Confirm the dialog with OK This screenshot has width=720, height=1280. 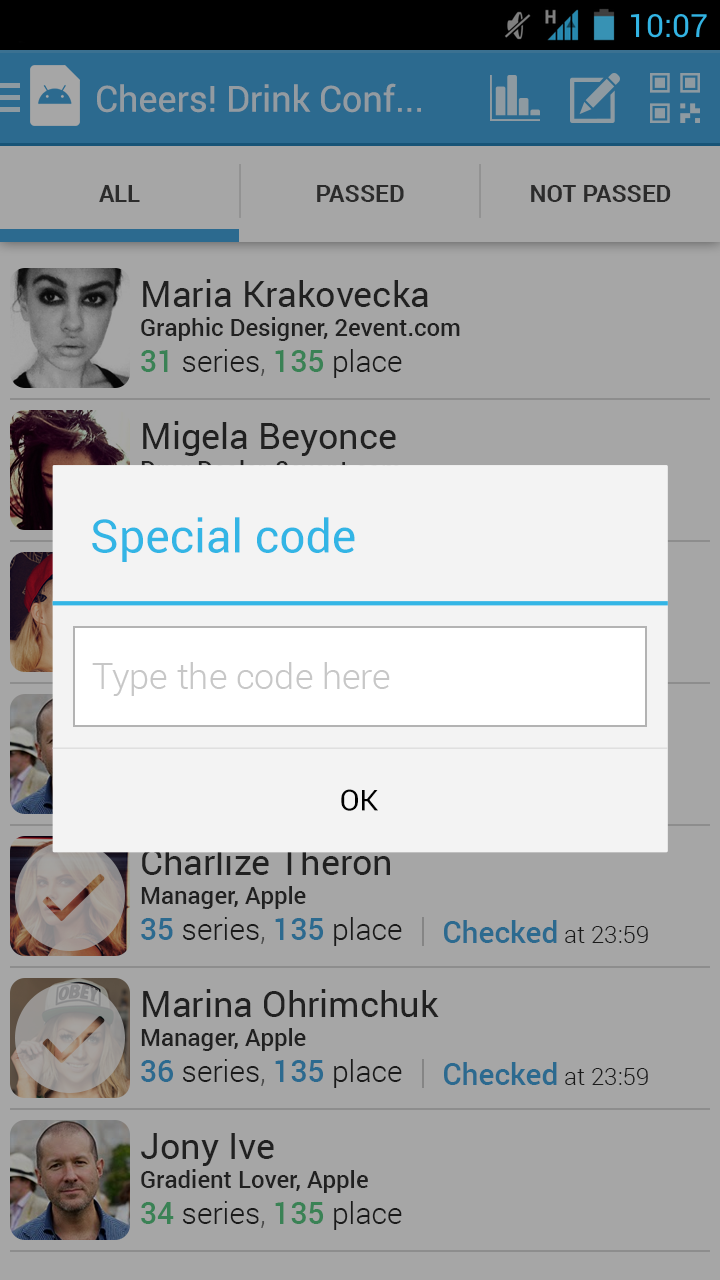(x=359, y=800)
